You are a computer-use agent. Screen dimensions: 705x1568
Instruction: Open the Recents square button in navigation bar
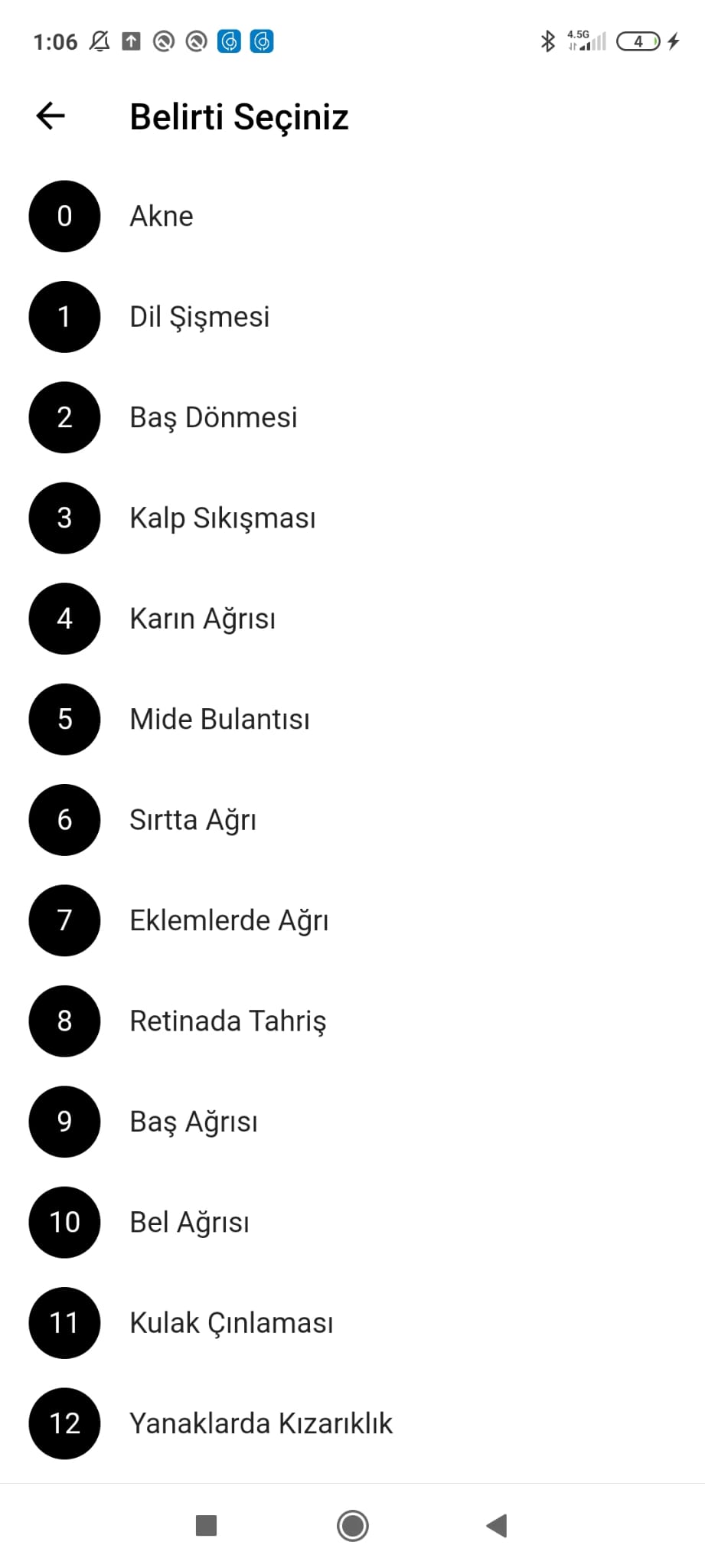click(x=206, y=1526)
